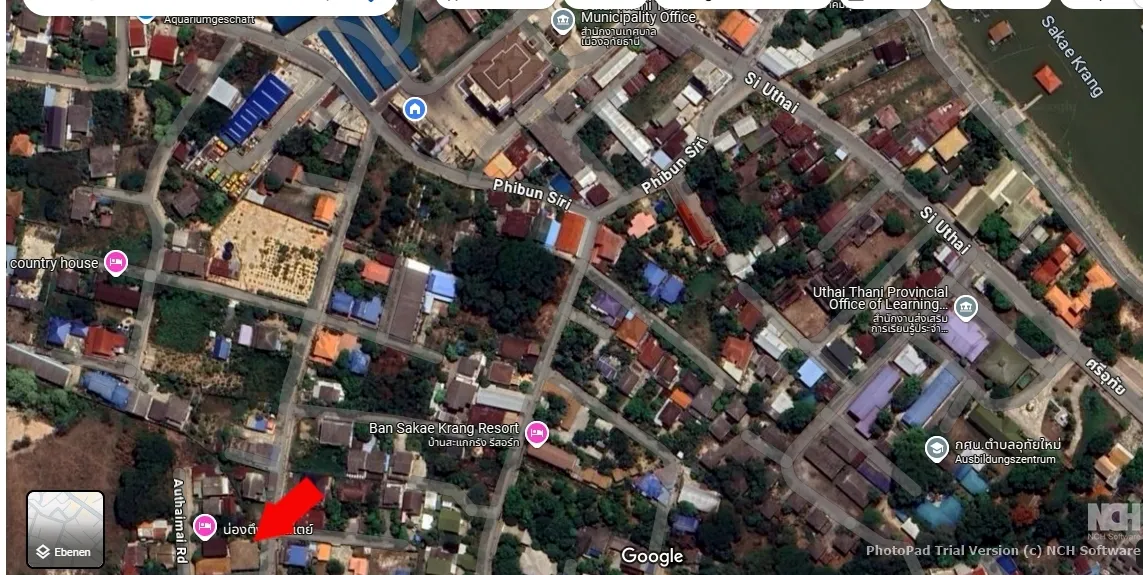Open the Ebenen layers switcher
The width and height of the screenshot is (1143, 575).
coord(65,529)
